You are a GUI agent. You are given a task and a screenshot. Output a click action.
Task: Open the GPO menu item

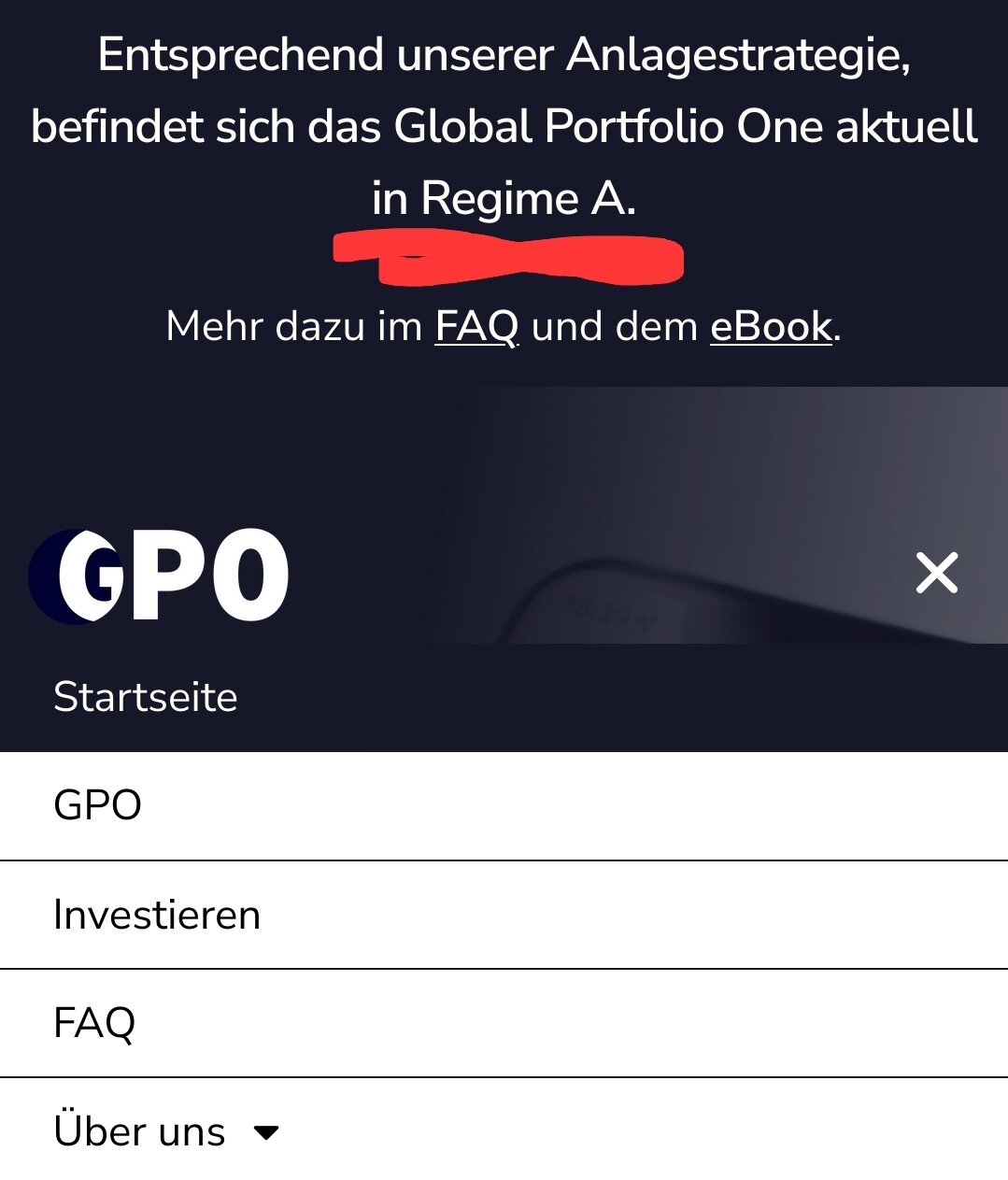pos(98,805)
